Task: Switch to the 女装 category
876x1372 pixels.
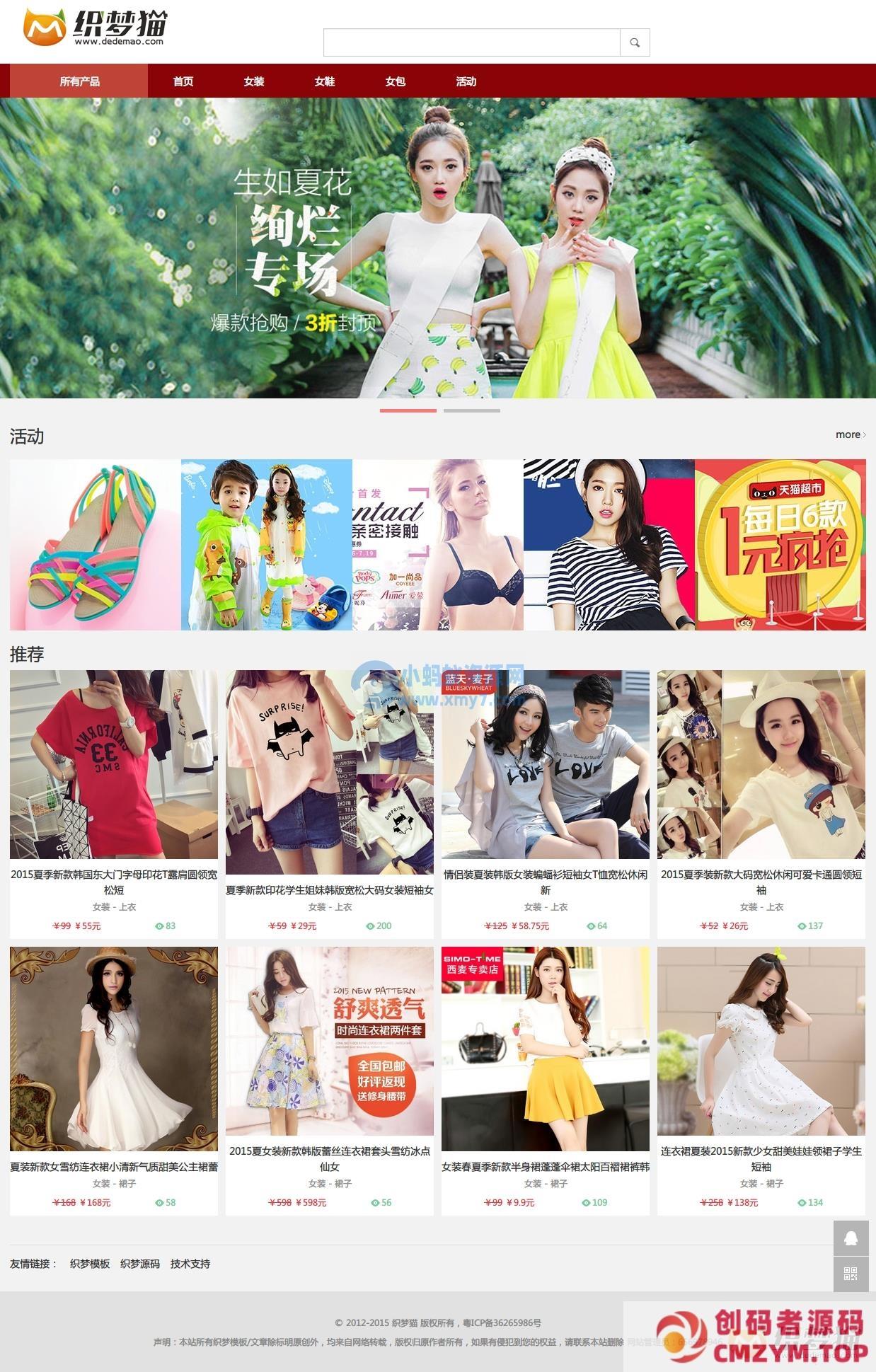Action: pos(254,81)
